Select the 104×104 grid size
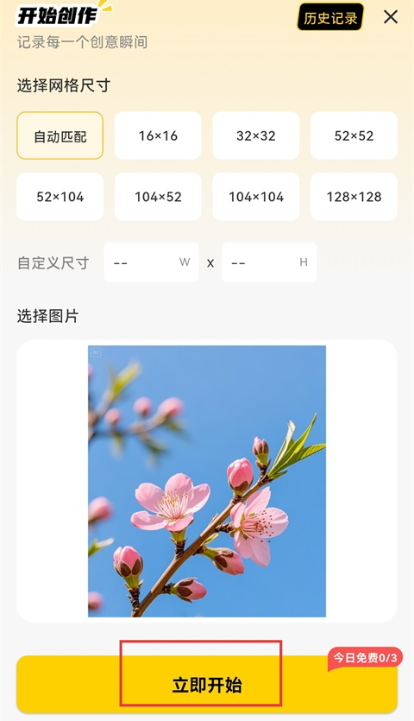414x721 pixels. pos(256,197)
